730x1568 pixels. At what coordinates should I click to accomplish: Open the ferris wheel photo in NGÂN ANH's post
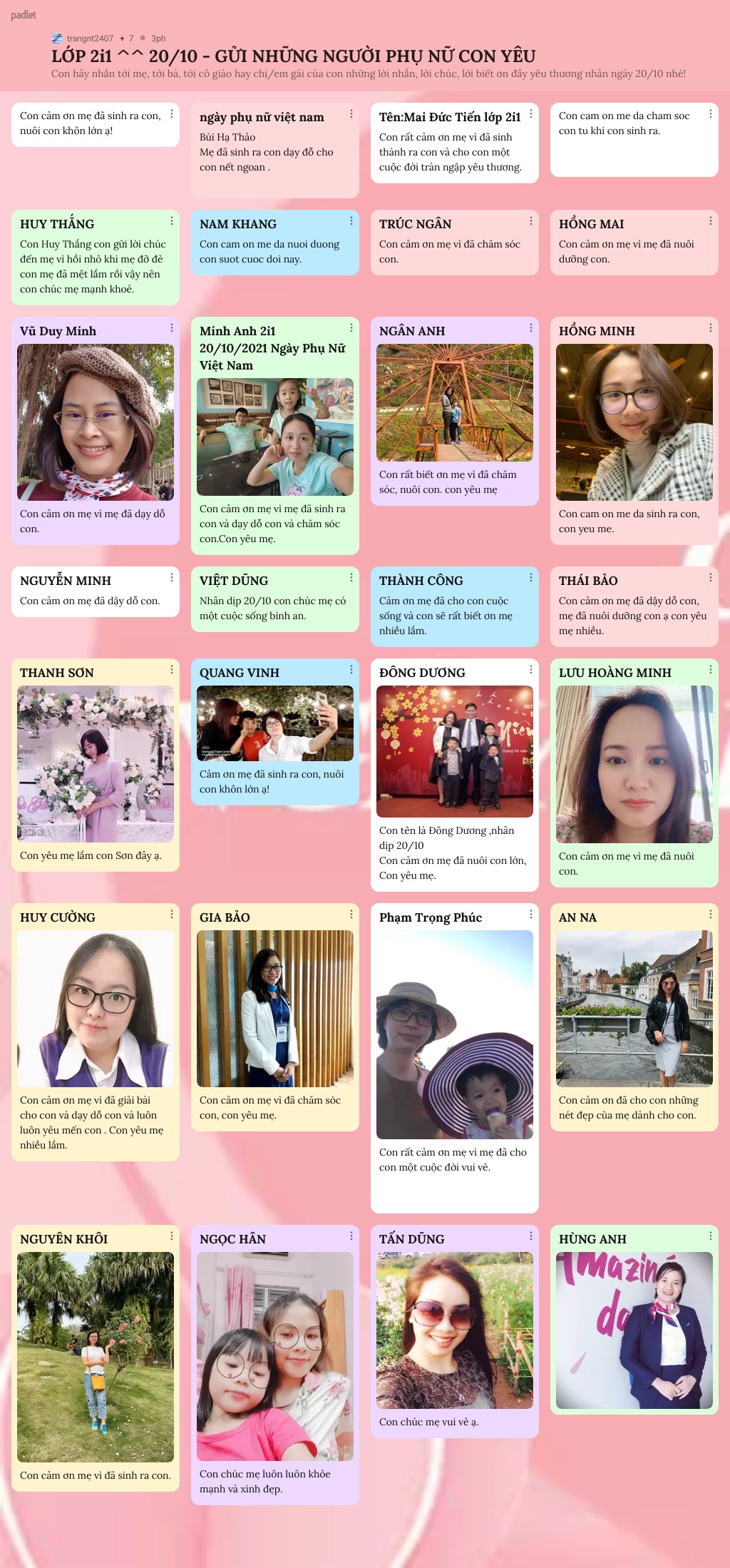[455, 402]
